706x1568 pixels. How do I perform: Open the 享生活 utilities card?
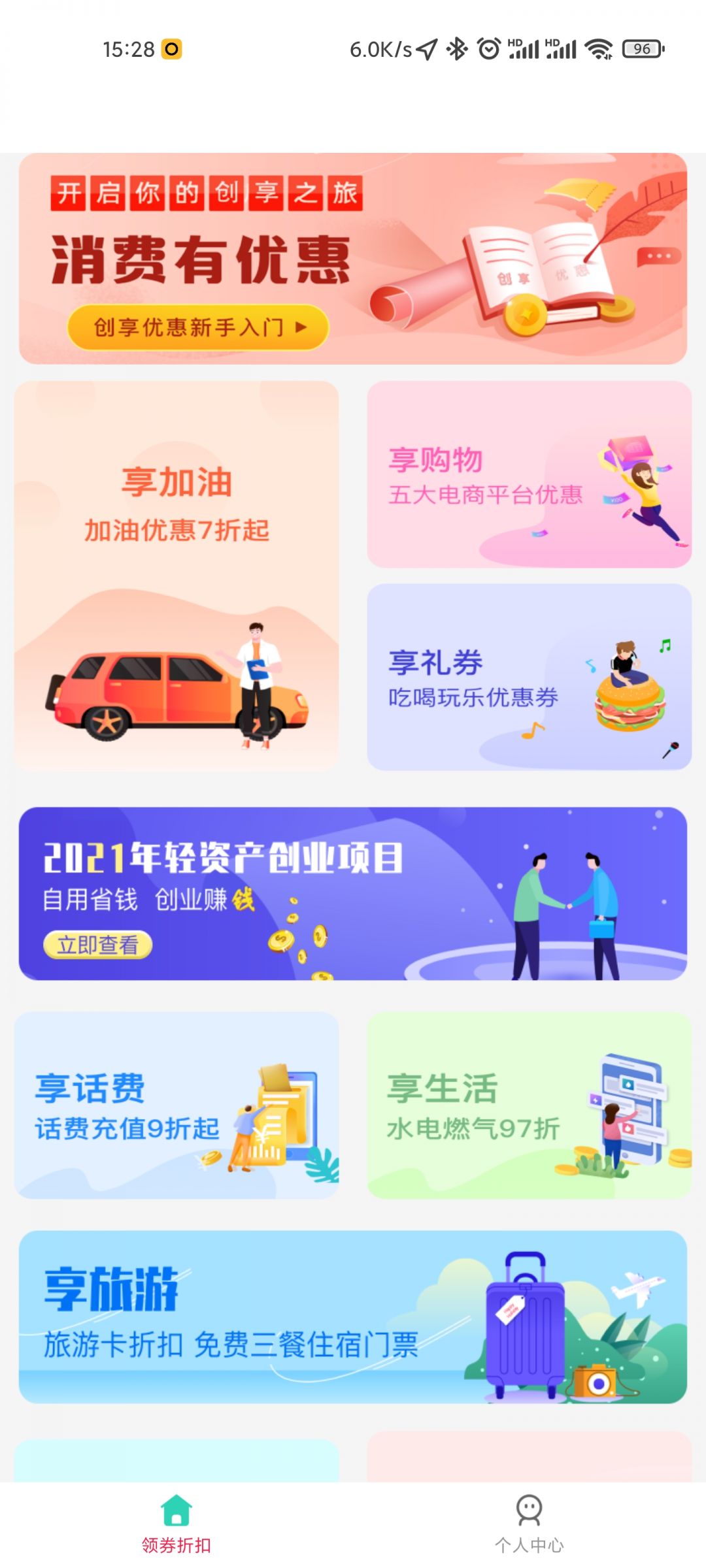(528, 1105)
